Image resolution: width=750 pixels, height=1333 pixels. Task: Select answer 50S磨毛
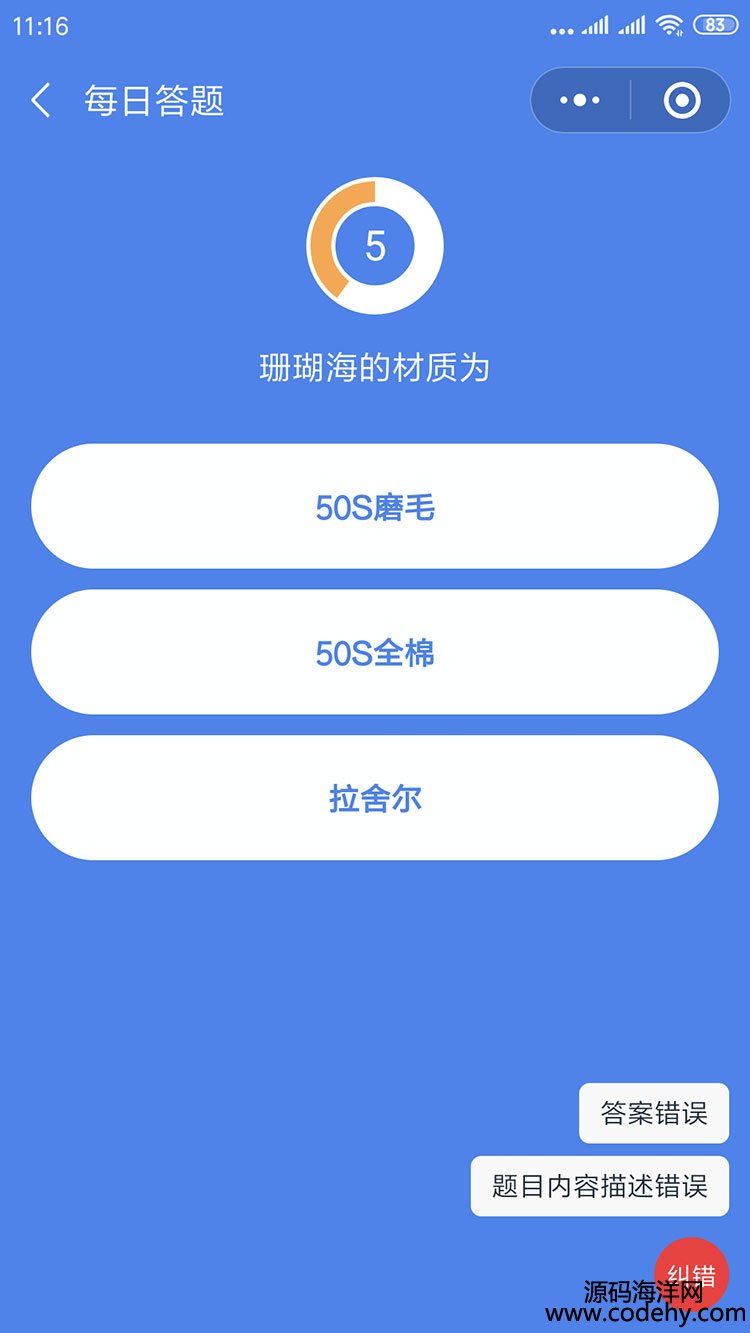click(375, 507)
